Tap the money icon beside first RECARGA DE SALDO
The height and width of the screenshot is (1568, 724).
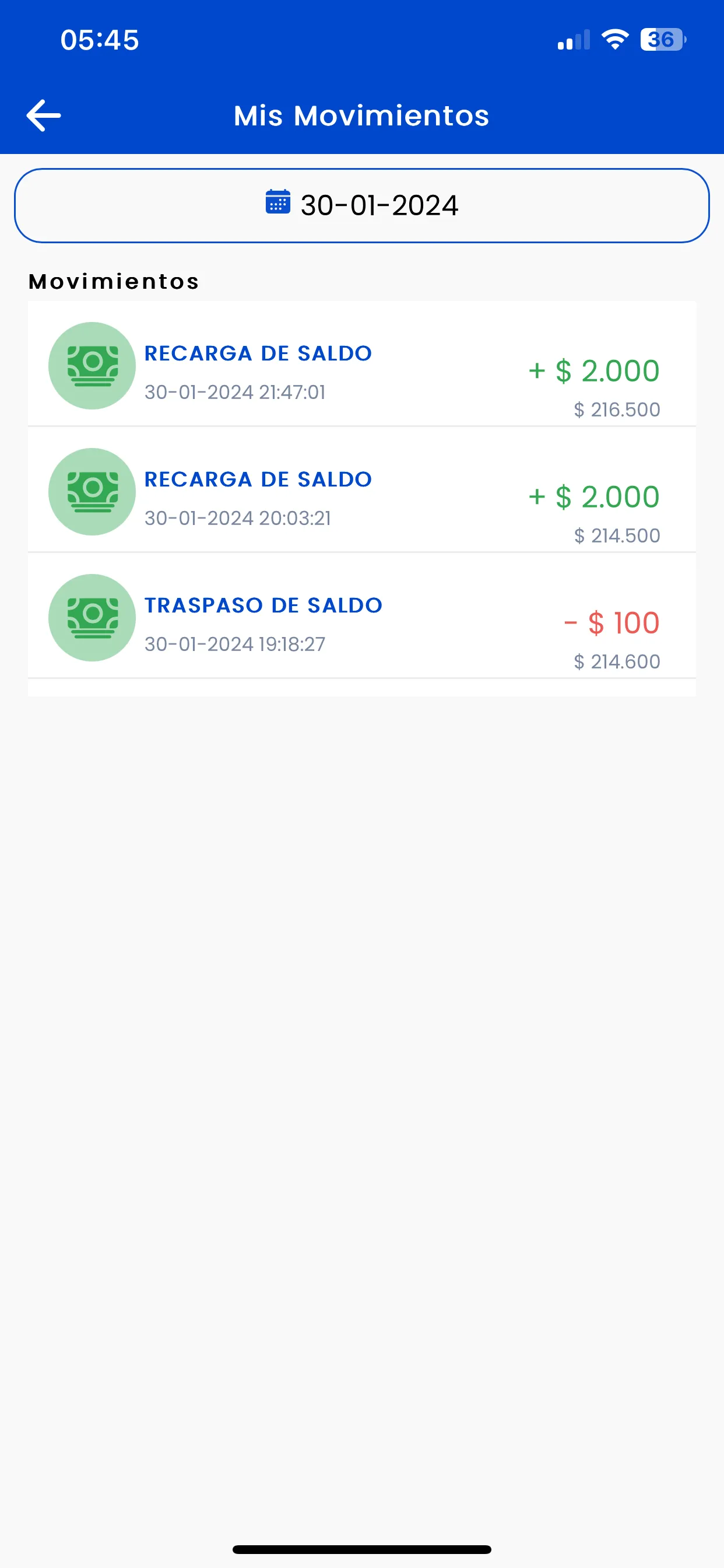[92, 365]
